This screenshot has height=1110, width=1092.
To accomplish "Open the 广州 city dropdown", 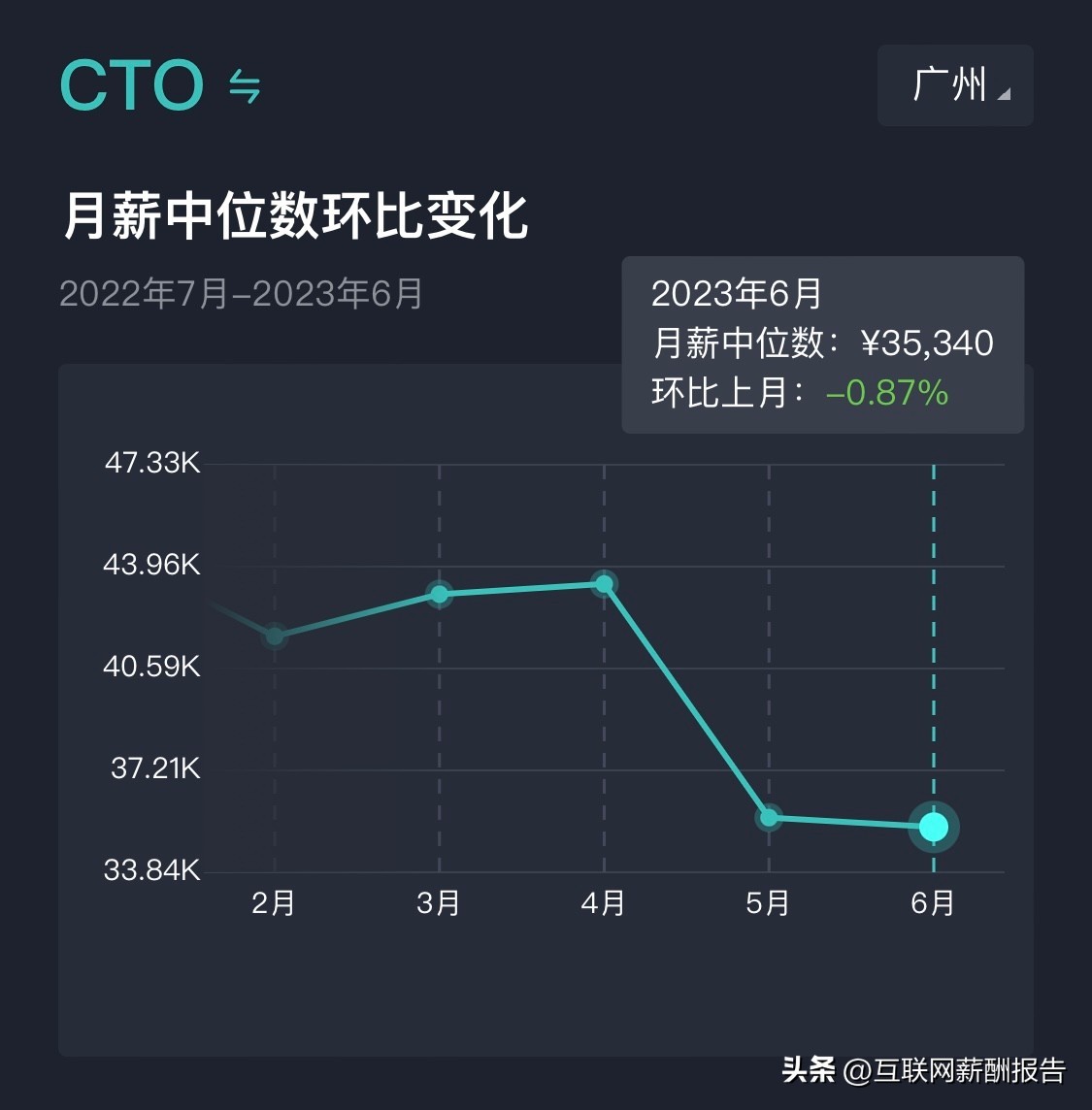I will click(x=954, y=85).
